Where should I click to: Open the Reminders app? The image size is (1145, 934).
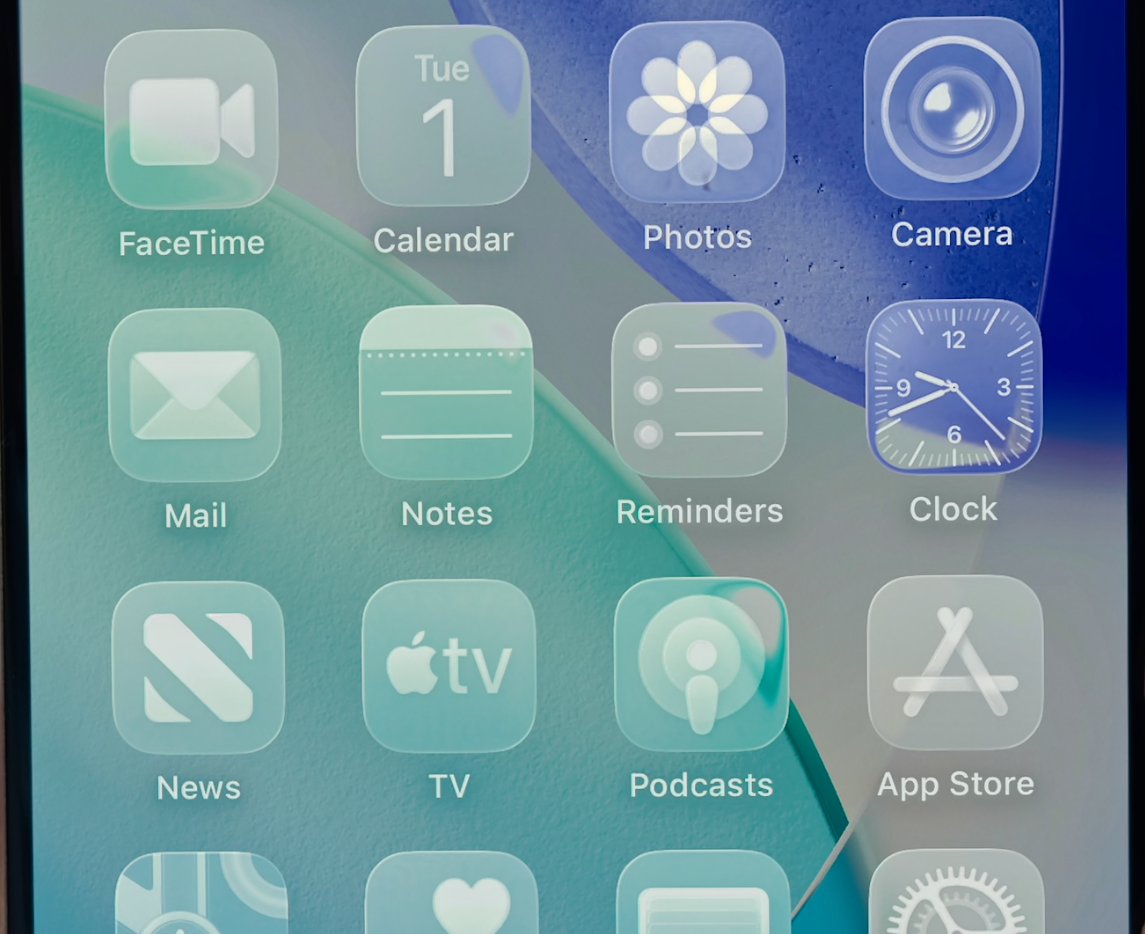(x=699, y=389)
